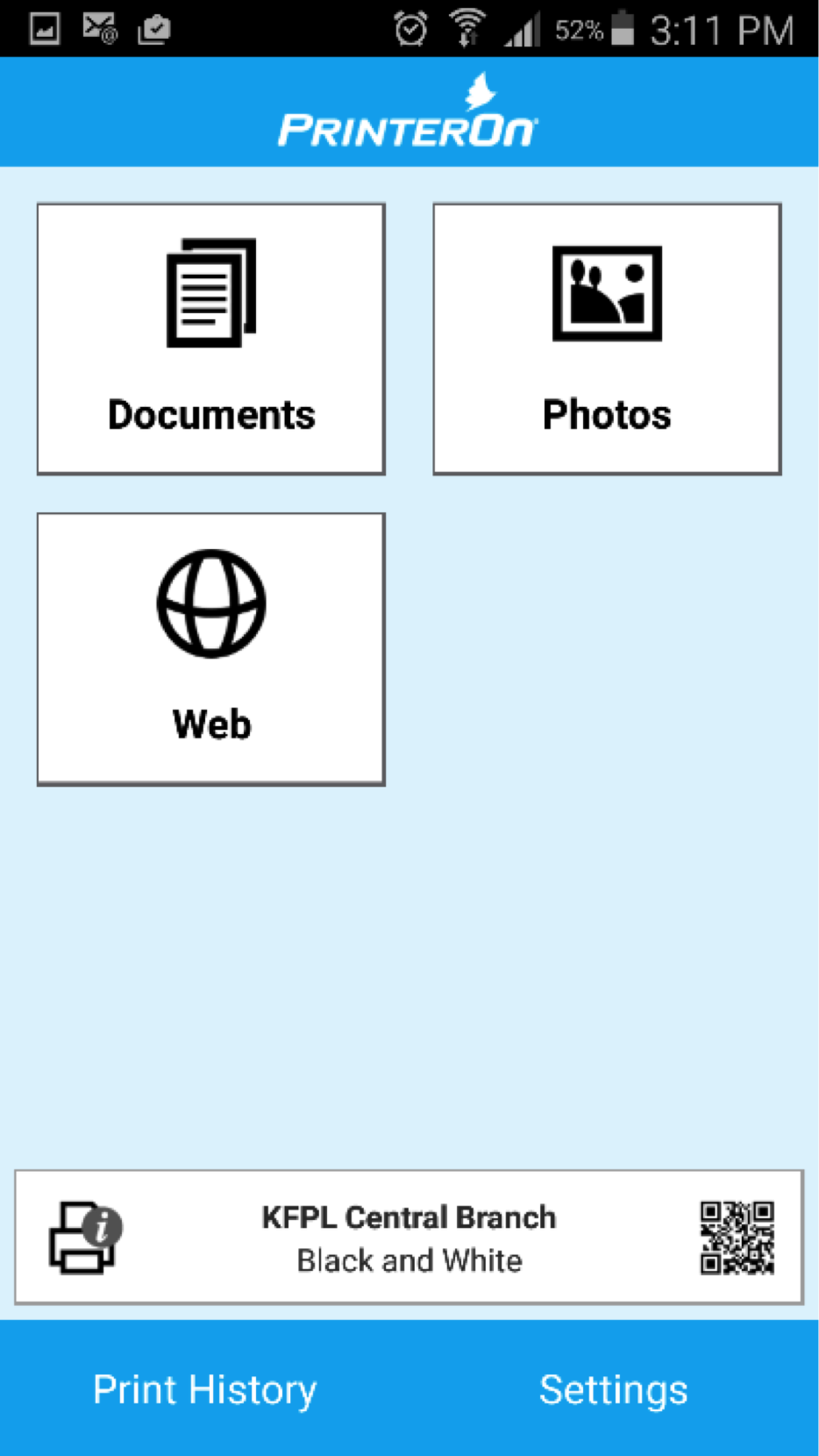Go to Settings
819x1456 pixels.
click(x=614, y=1390)
